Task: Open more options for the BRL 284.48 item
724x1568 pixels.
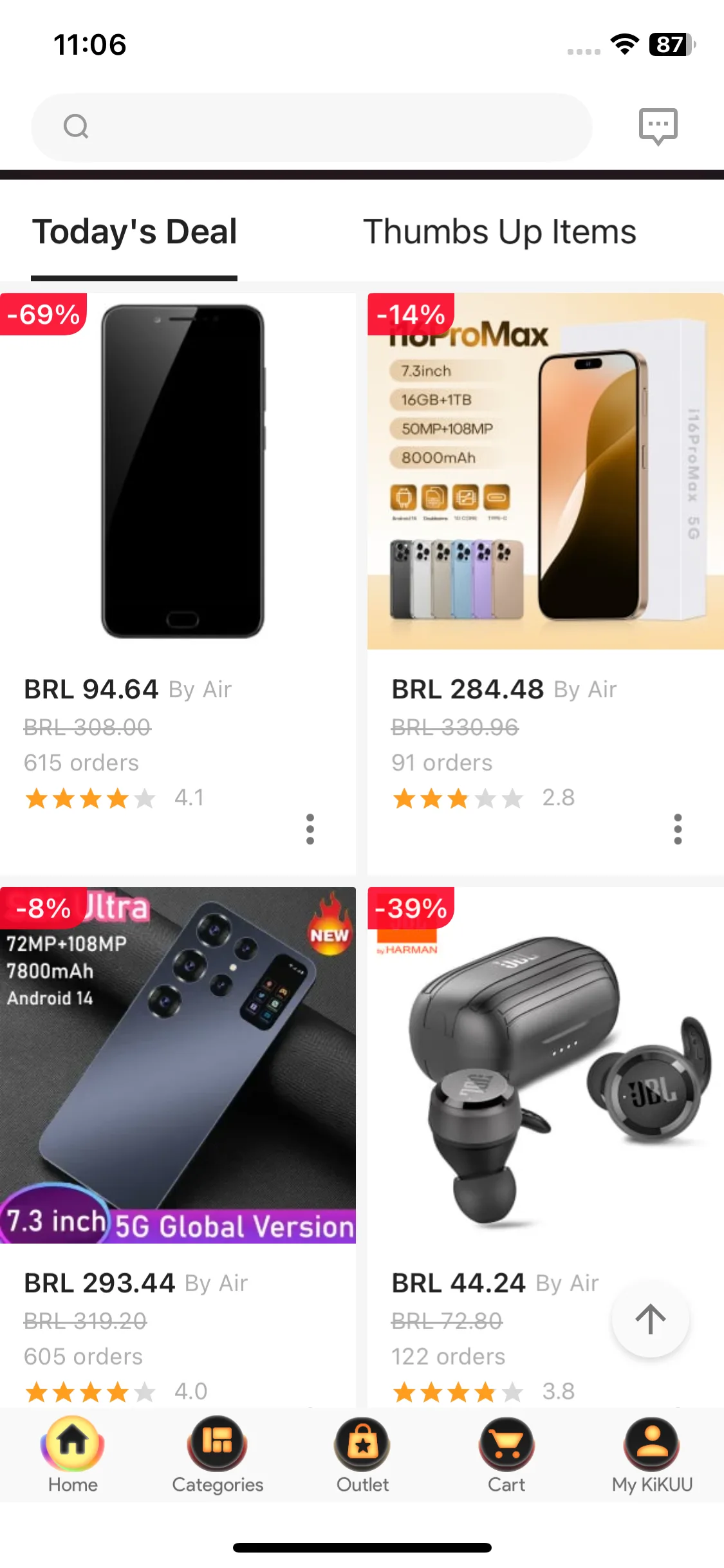Action: [678, 829]
